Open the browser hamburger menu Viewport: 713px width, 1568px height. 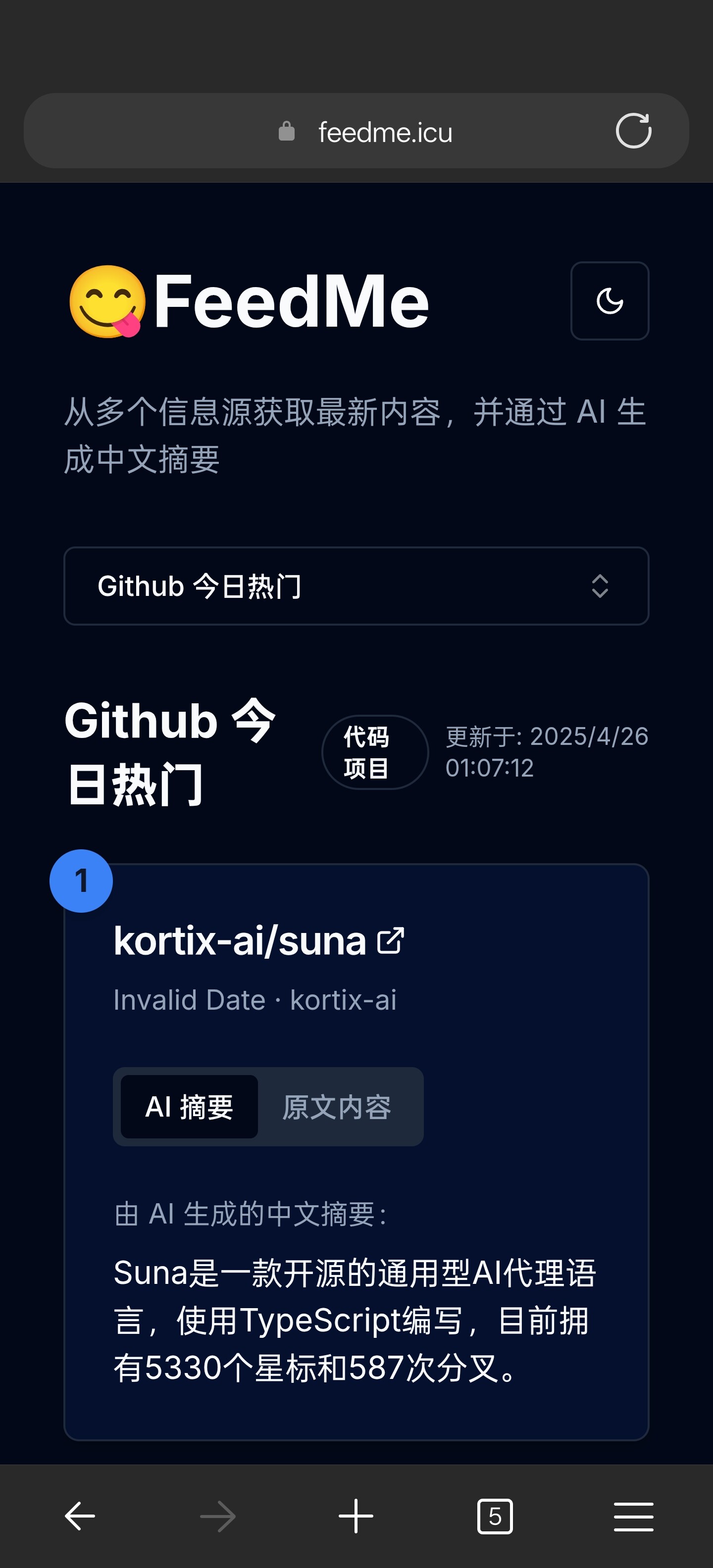(633, 1516)
